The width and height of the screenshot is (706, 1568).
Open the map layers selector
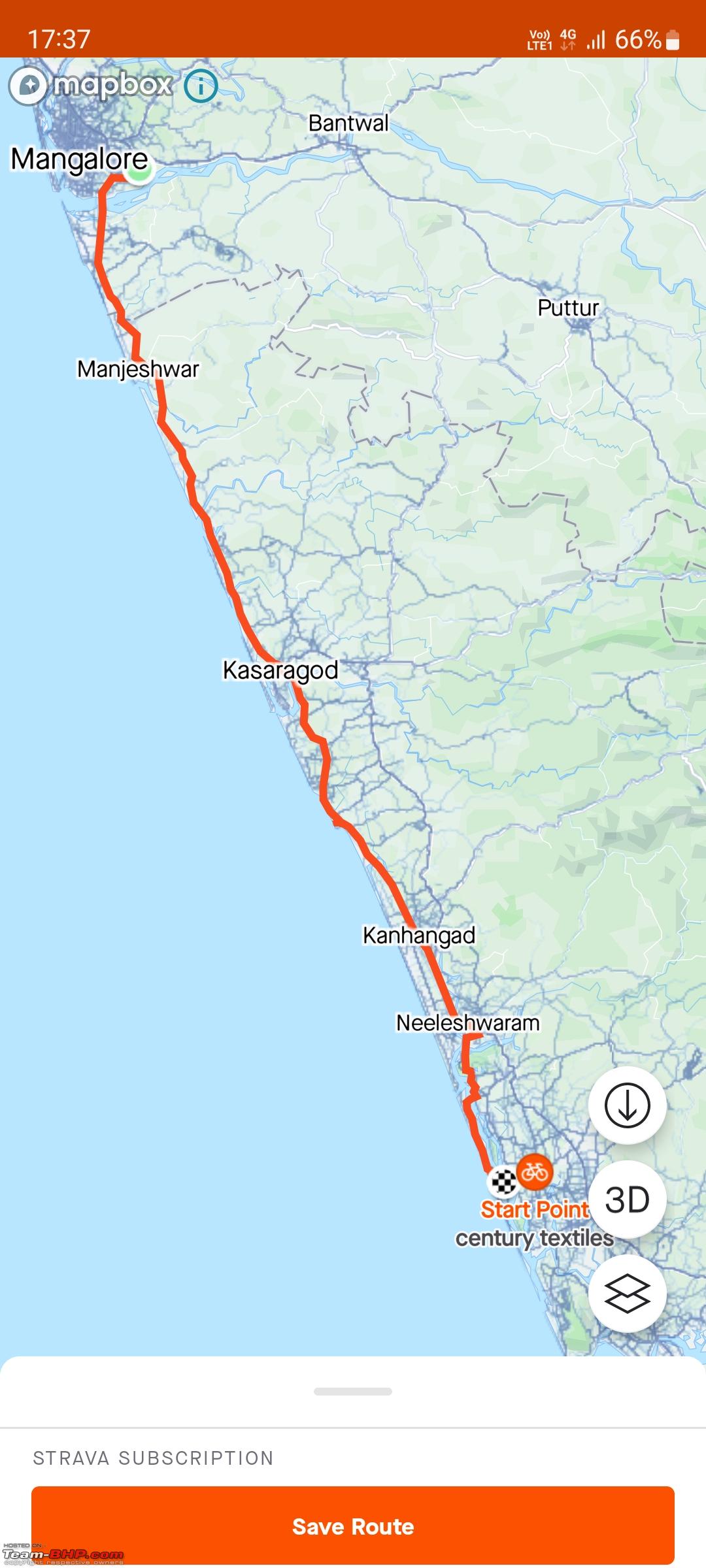point(627,1294)
